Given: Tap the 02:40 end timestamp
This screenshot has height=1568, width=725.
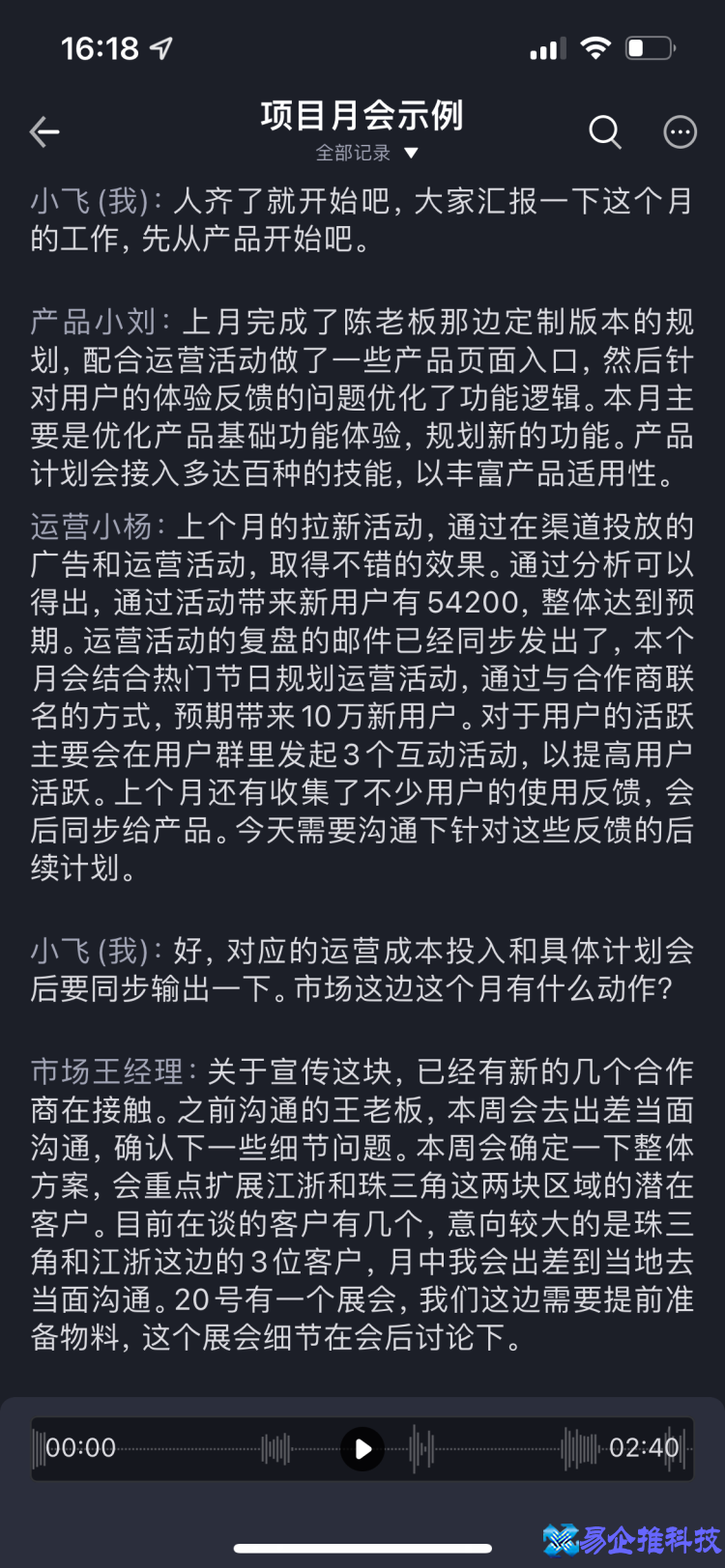Looking at the screenshot, I should point(645,1447).
